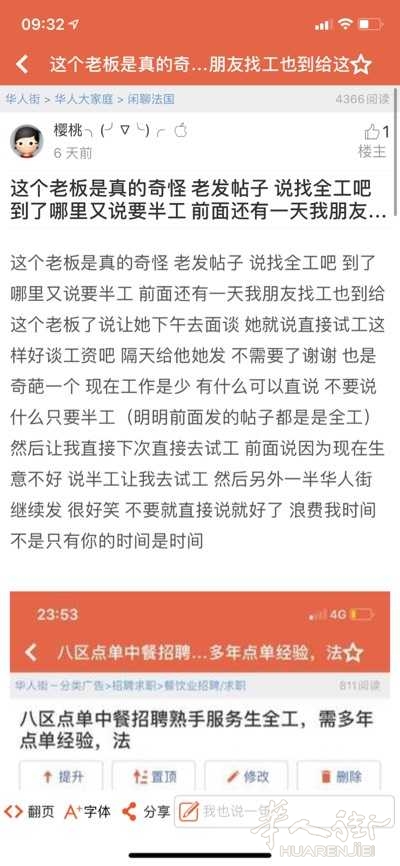
Task: Open the poster 樱桃's avatar
Action: click(27, 141)
